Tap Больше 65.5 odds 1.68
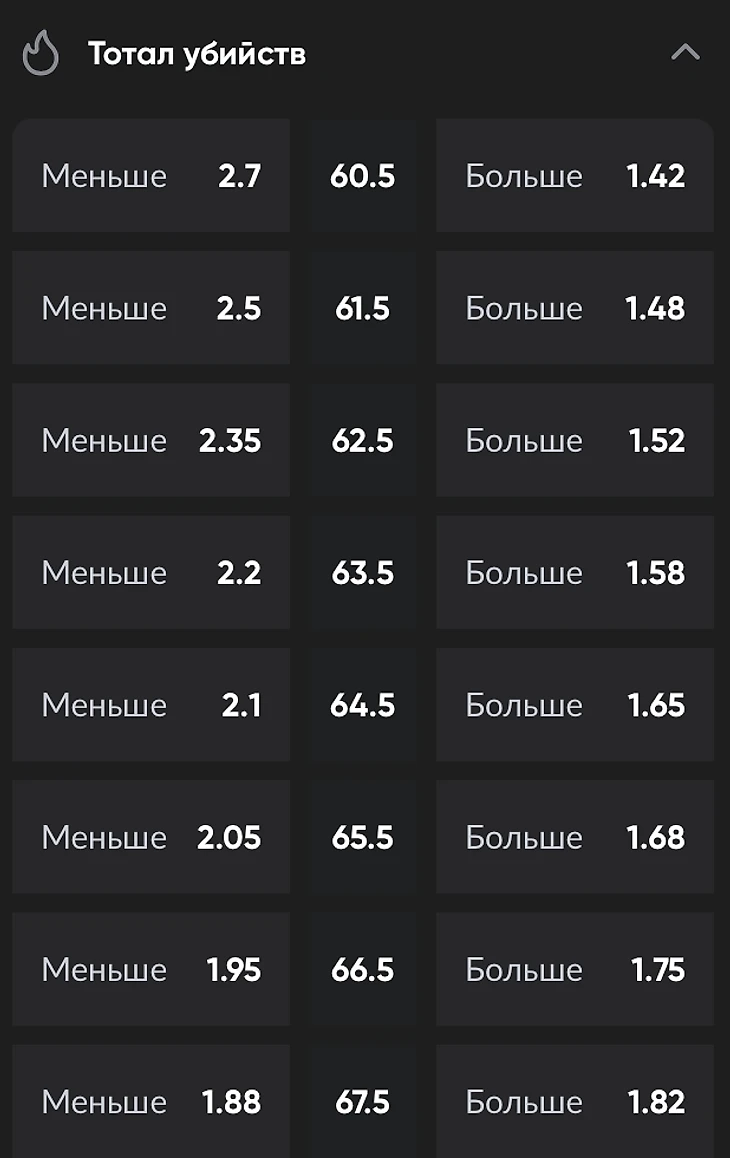Screen dimensions: 730x1158 (574, 837)
